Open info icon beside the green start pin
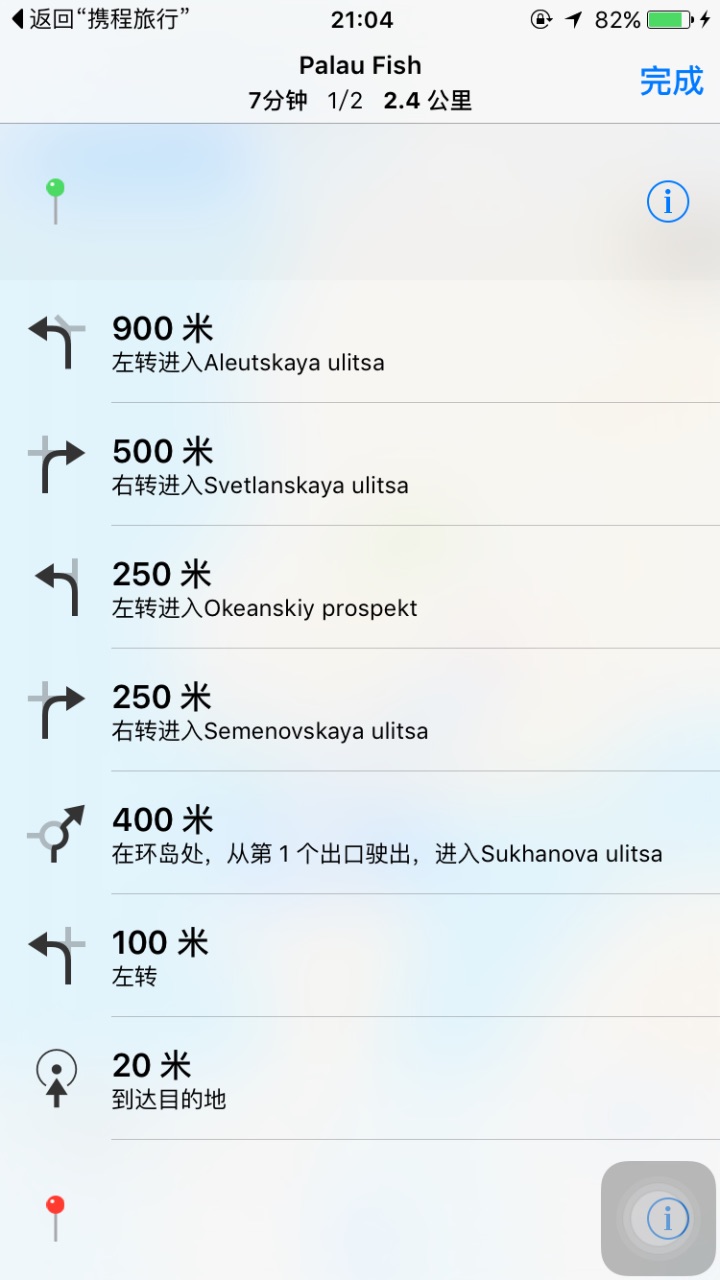720x1280 pixels. tap(667, 203)
